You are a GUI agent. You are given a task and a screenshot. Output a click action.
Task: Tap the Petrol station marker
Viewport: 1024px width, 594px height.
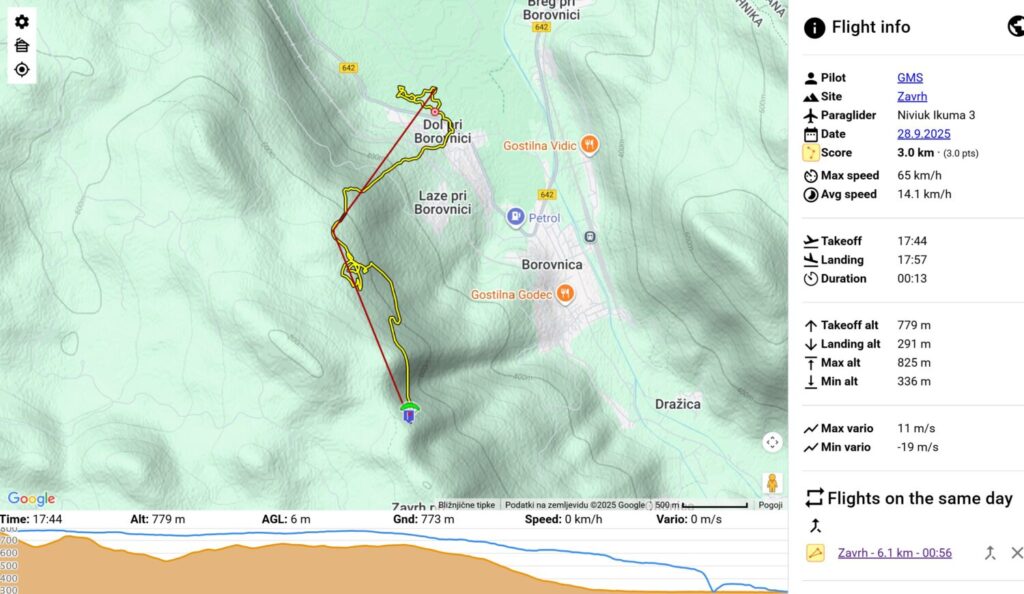pyautogui.click(x=515, y=216)
